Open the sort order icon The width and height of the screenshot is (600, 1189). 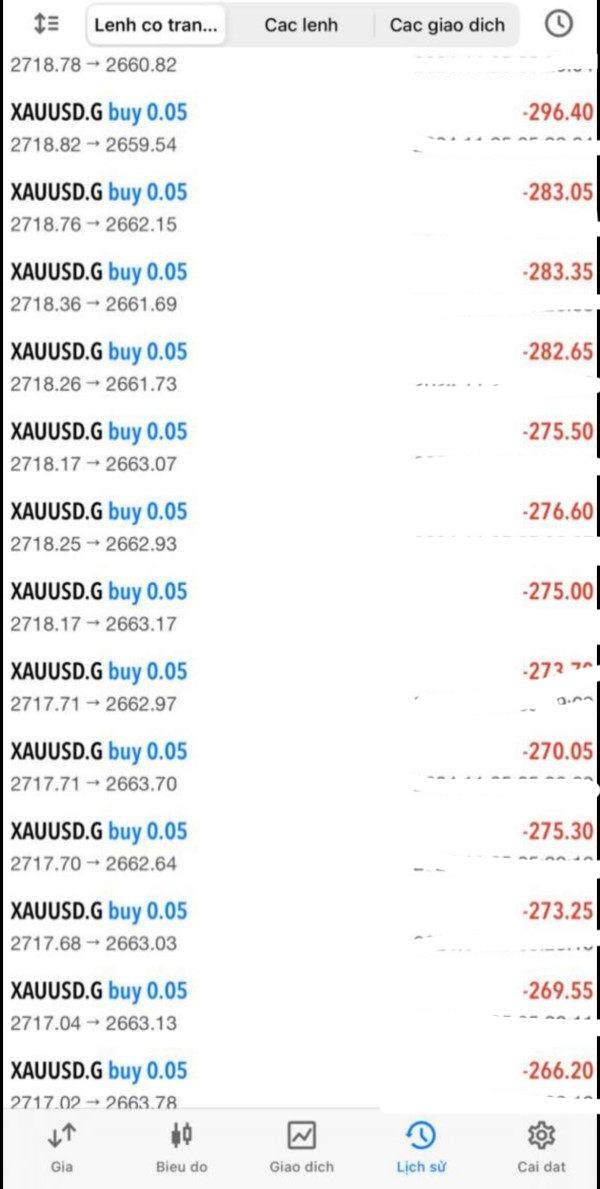46,25
